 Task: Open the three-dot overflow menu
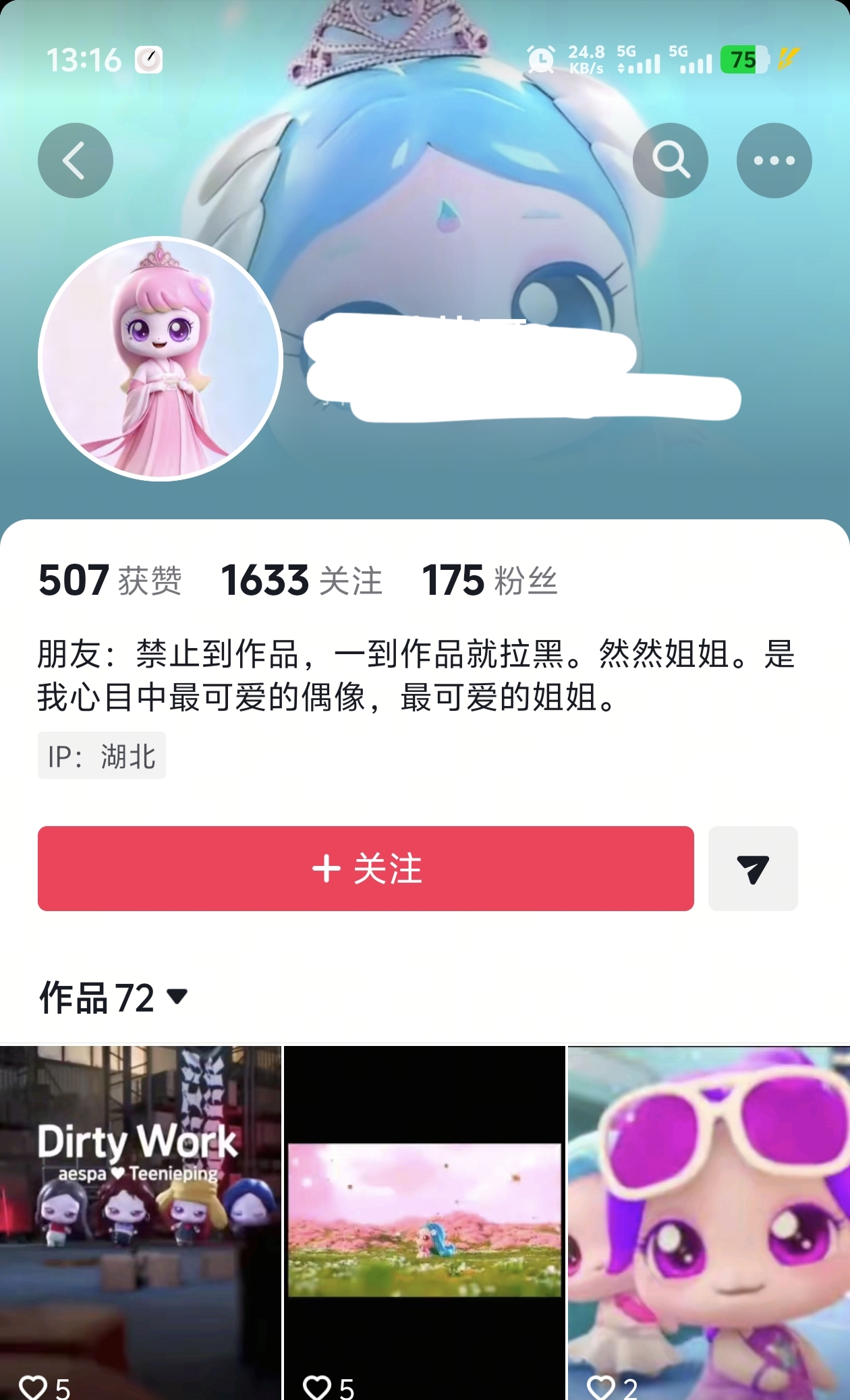[x=774, y=161]
